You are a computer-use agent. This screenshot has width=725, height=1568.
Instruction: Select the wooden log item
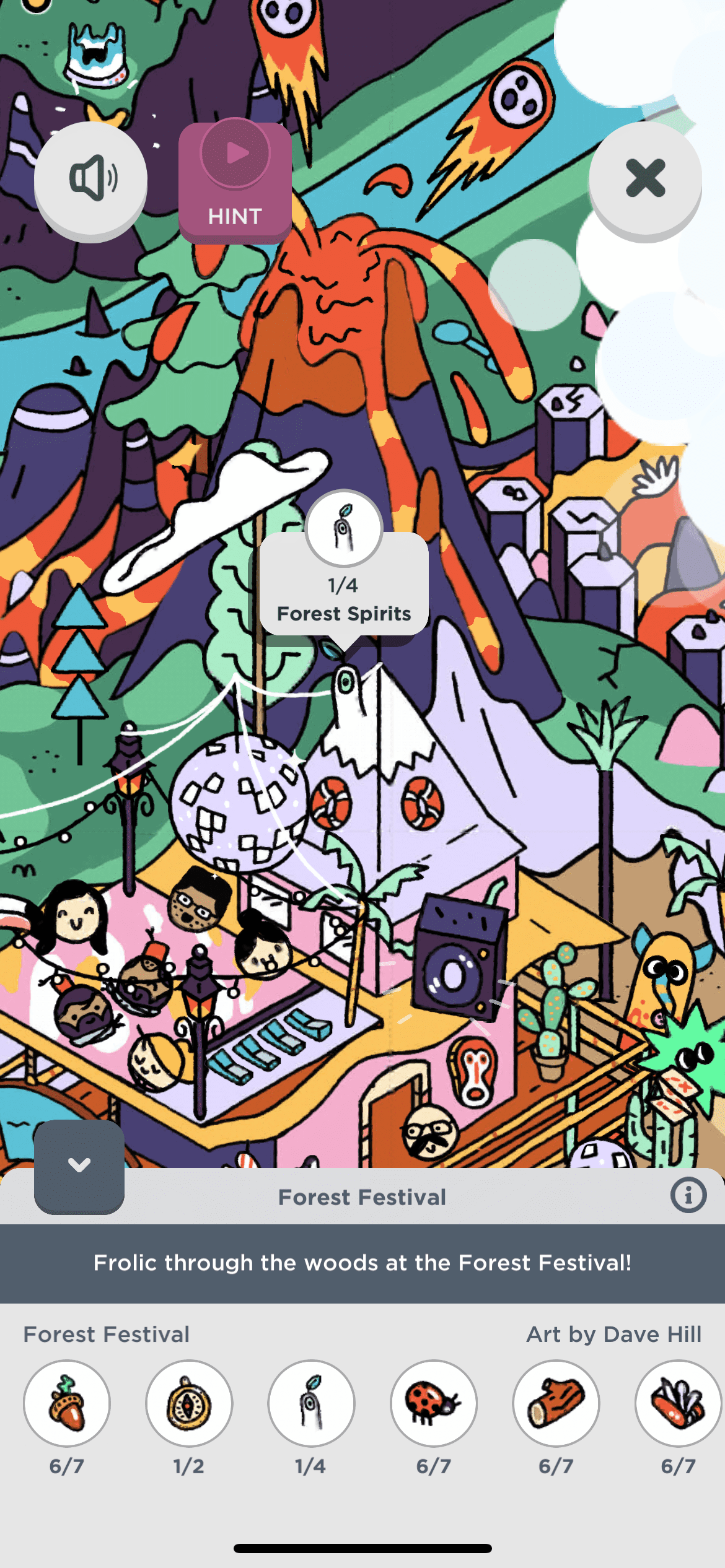coord(556,1403)
